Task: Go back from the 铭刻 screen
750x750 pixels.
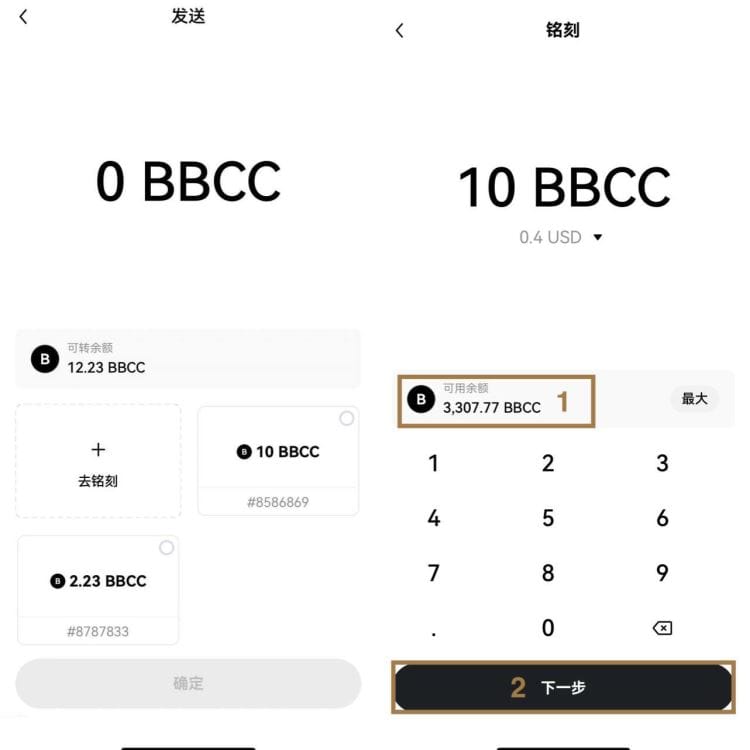Action: [400, 31]
